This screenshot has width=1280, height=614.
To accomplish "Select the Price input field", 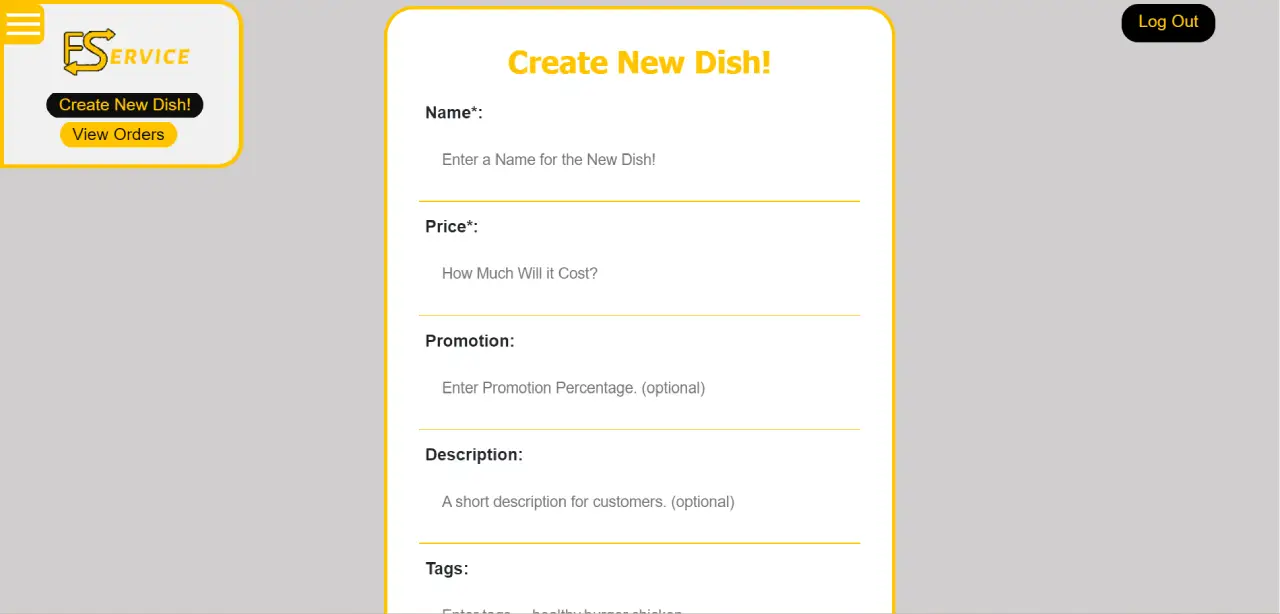I will (639, 274).
